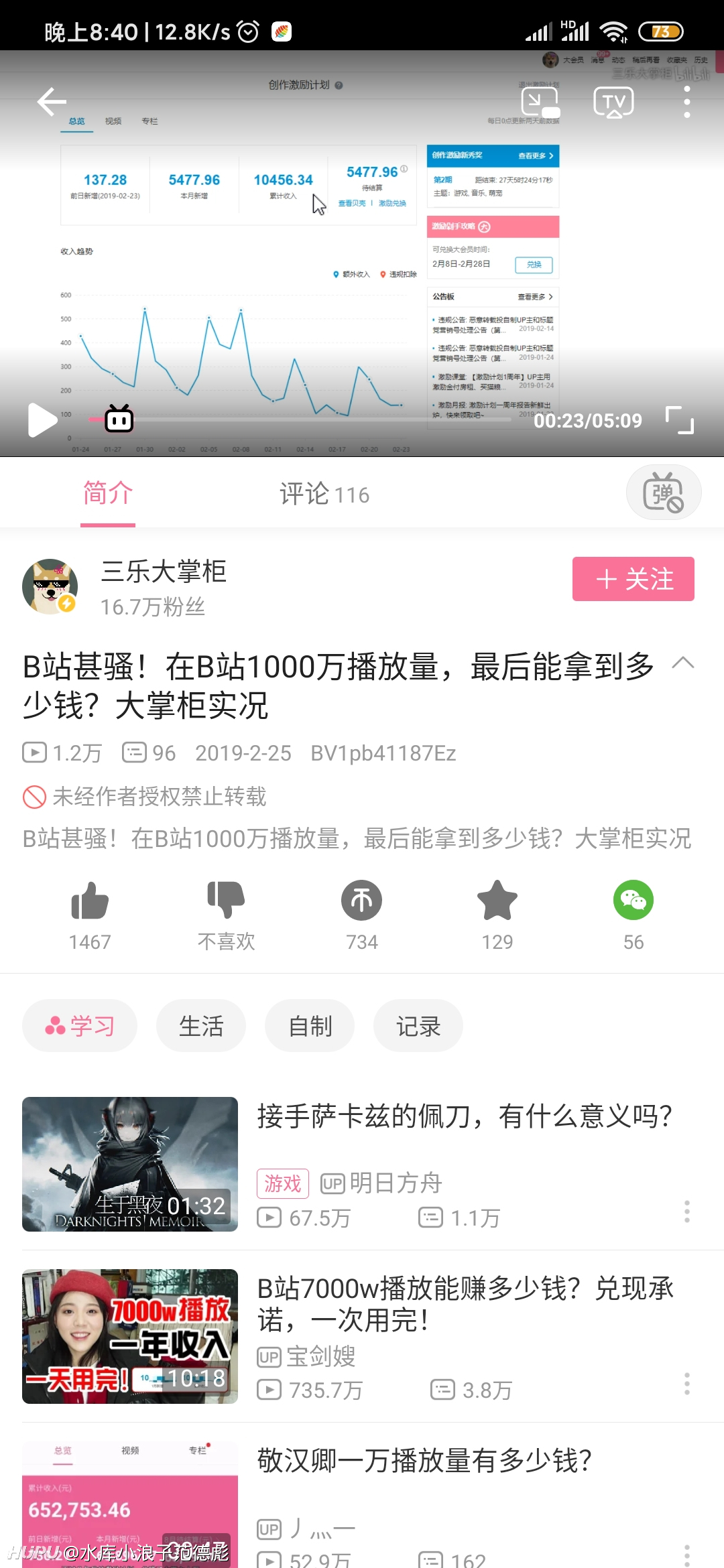
Task: Cast video to TV
Action: pos(613,102)
